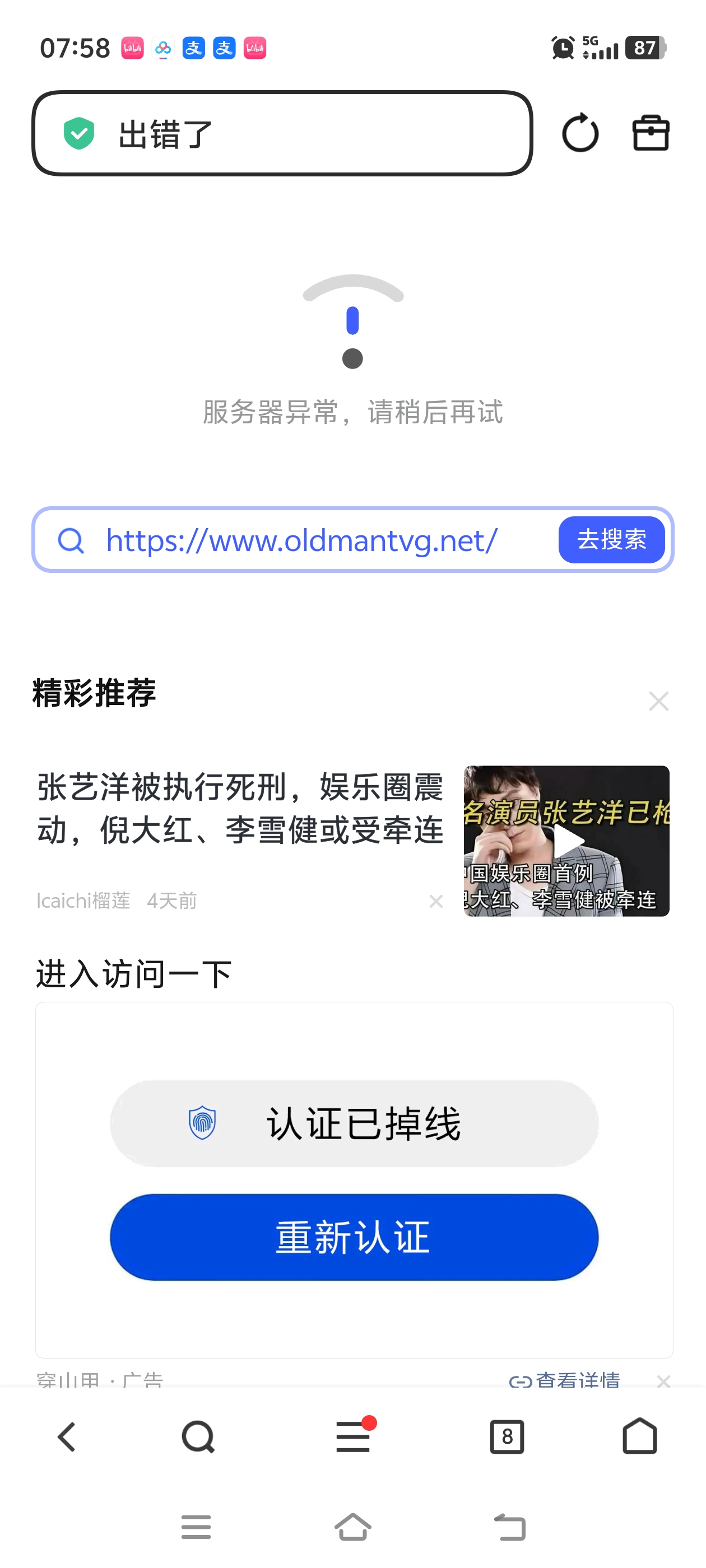Open the 张艺洋 news article
This screenshot has height=1568, width=706.
[x=240, y=809]
